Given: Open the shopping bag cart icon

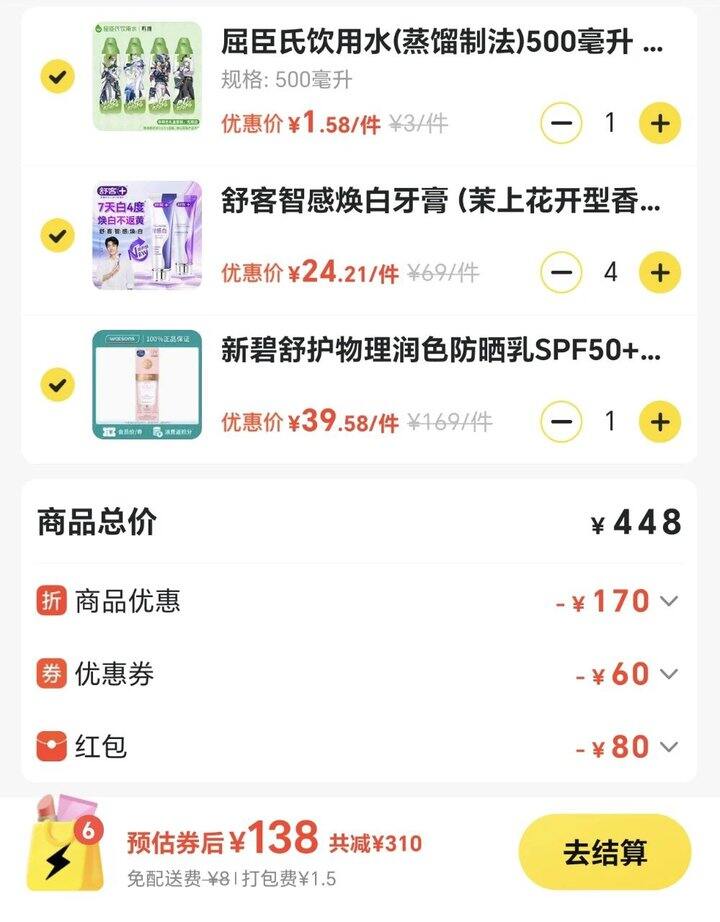Looking at the screenshot, I should pyautogui.click(x=66, y=843).
